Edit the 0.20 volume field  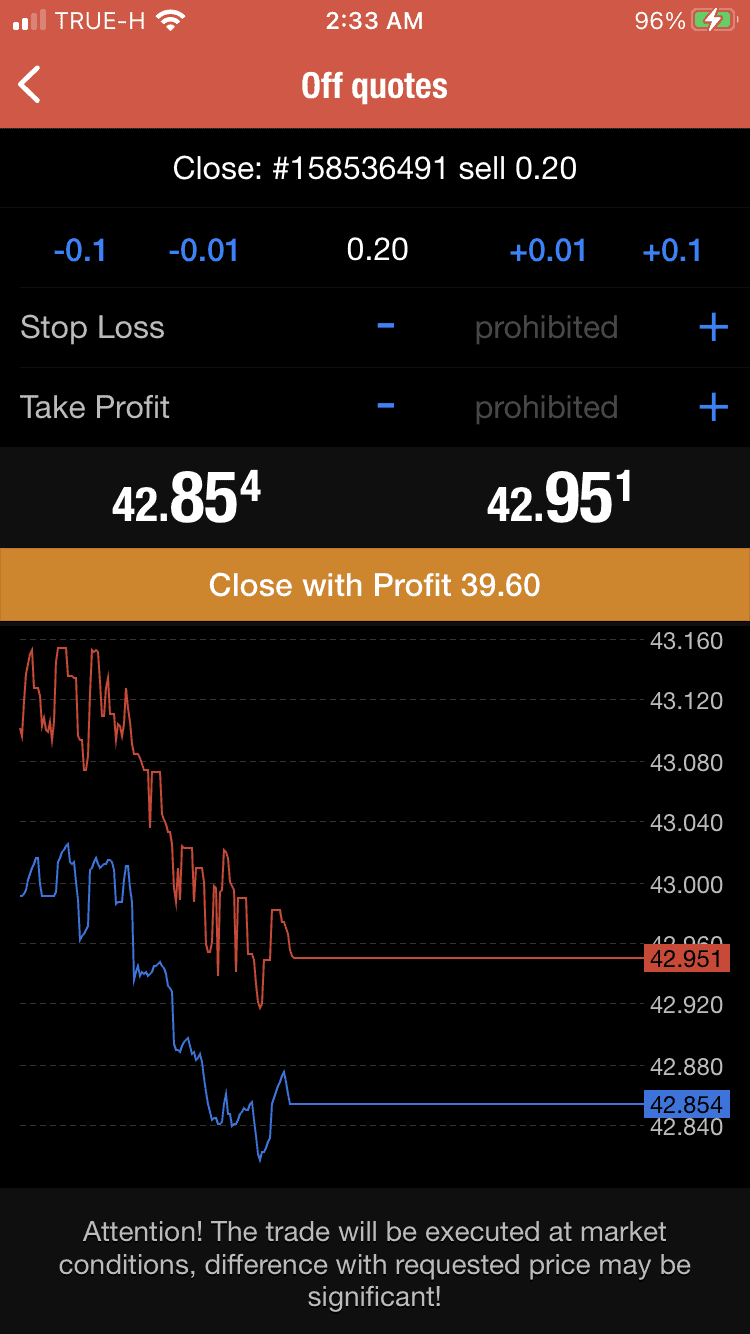[377, 249]
